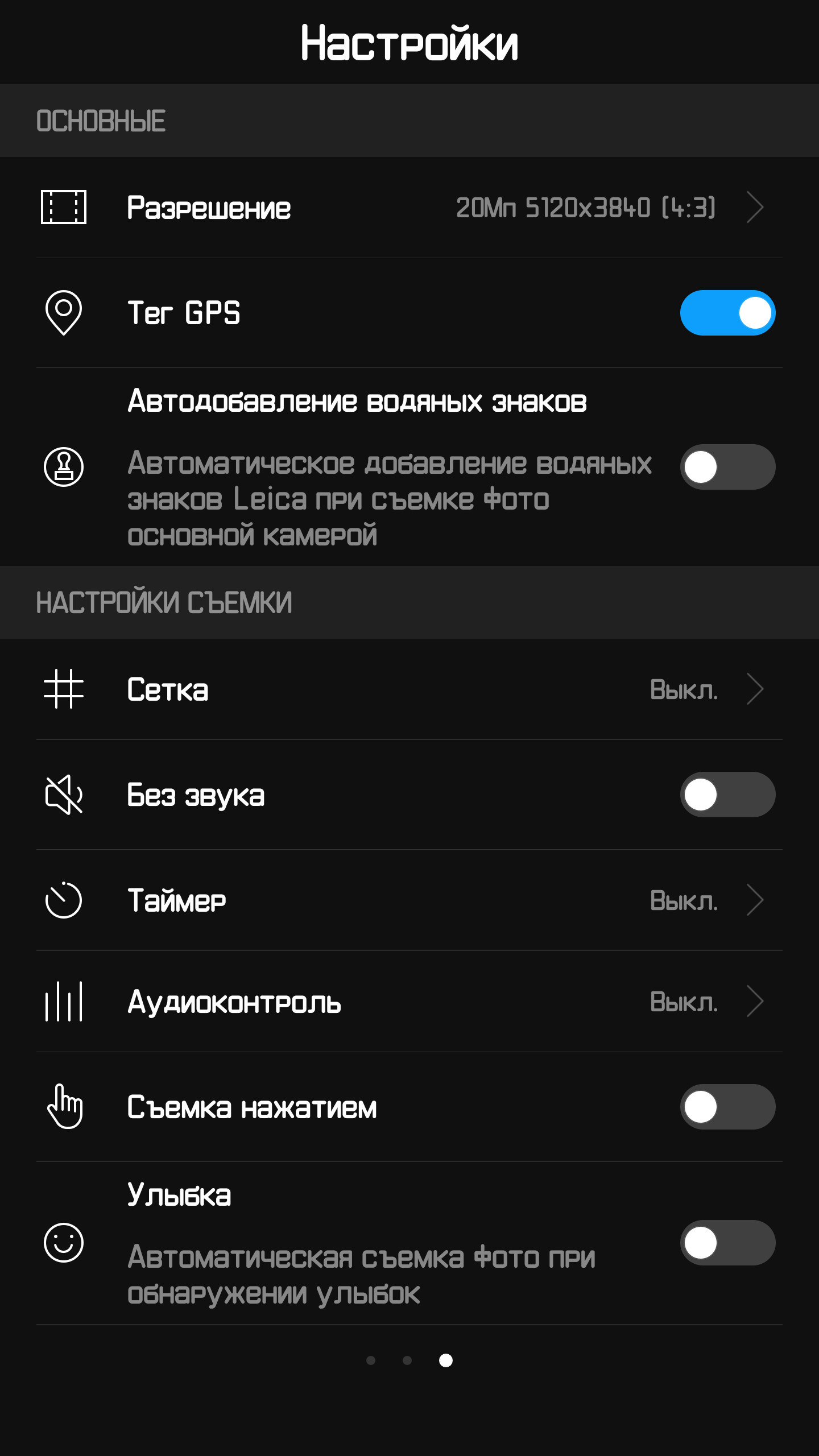The height and width of the screenshot is (1456, 819).
Task: Turn off the Тег GPS switch
Action: pyautogui.click(x=727, y=313)
